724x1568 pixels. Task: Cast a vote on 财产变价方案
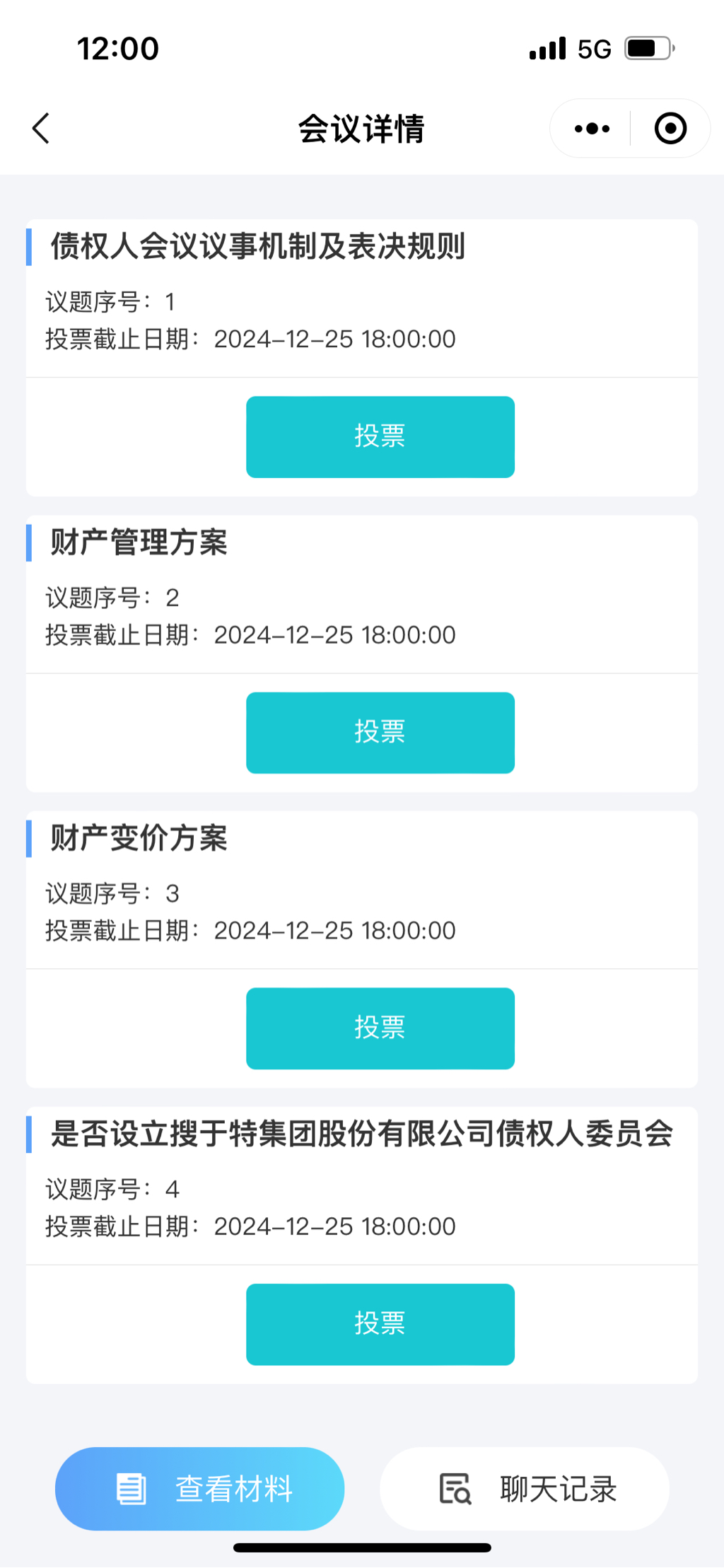coord(380,1028)
